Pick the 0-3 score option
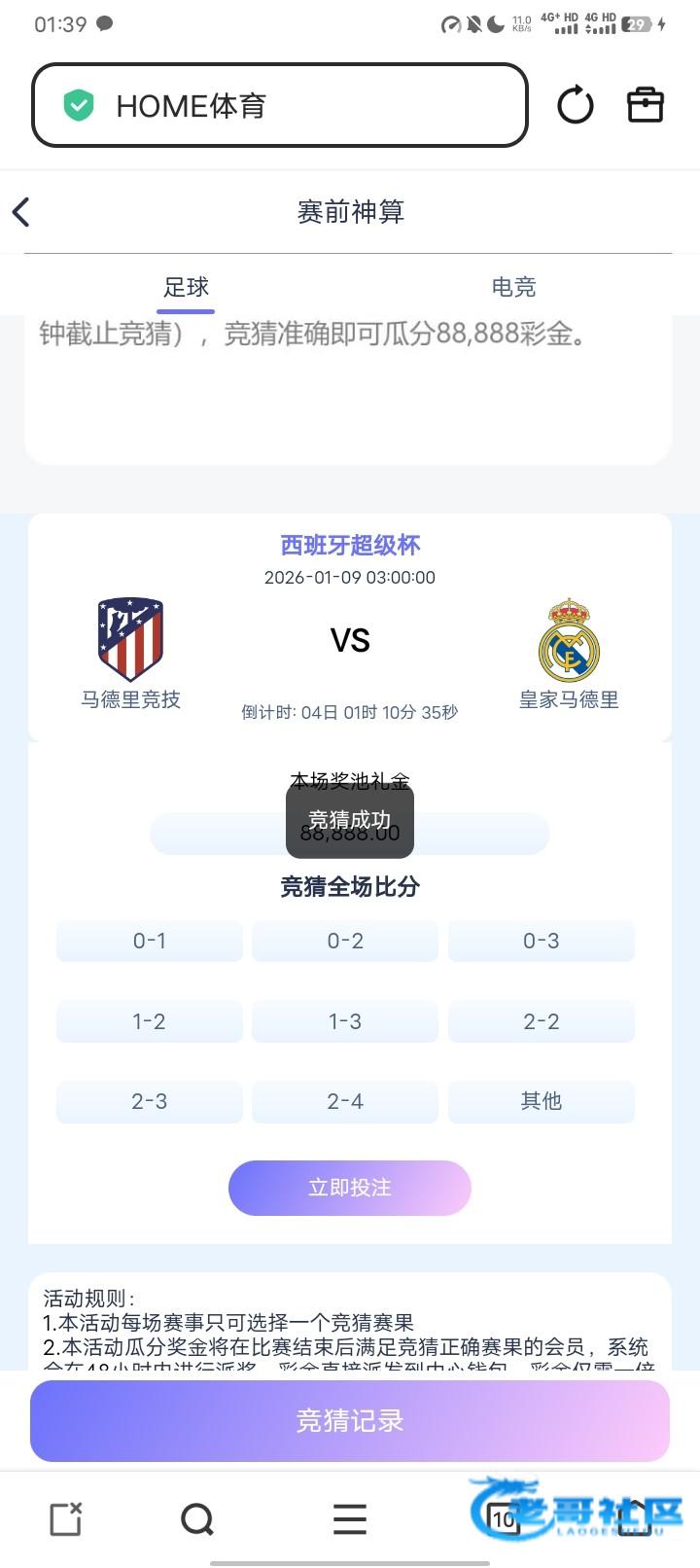This screenshot has width=700, height=1568. point(541,941)
